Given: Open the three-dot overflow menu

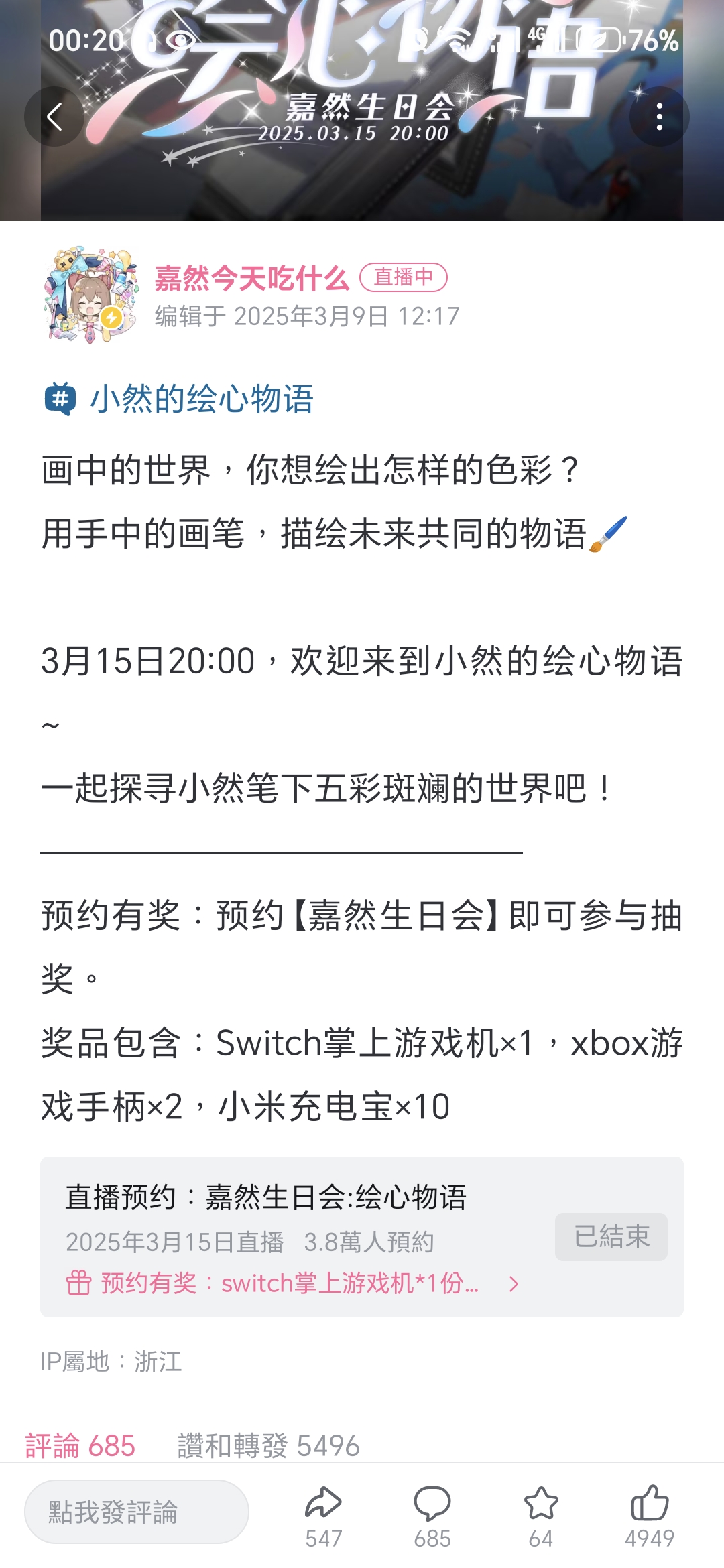Looking at the screenshot, I should point(659,117).
